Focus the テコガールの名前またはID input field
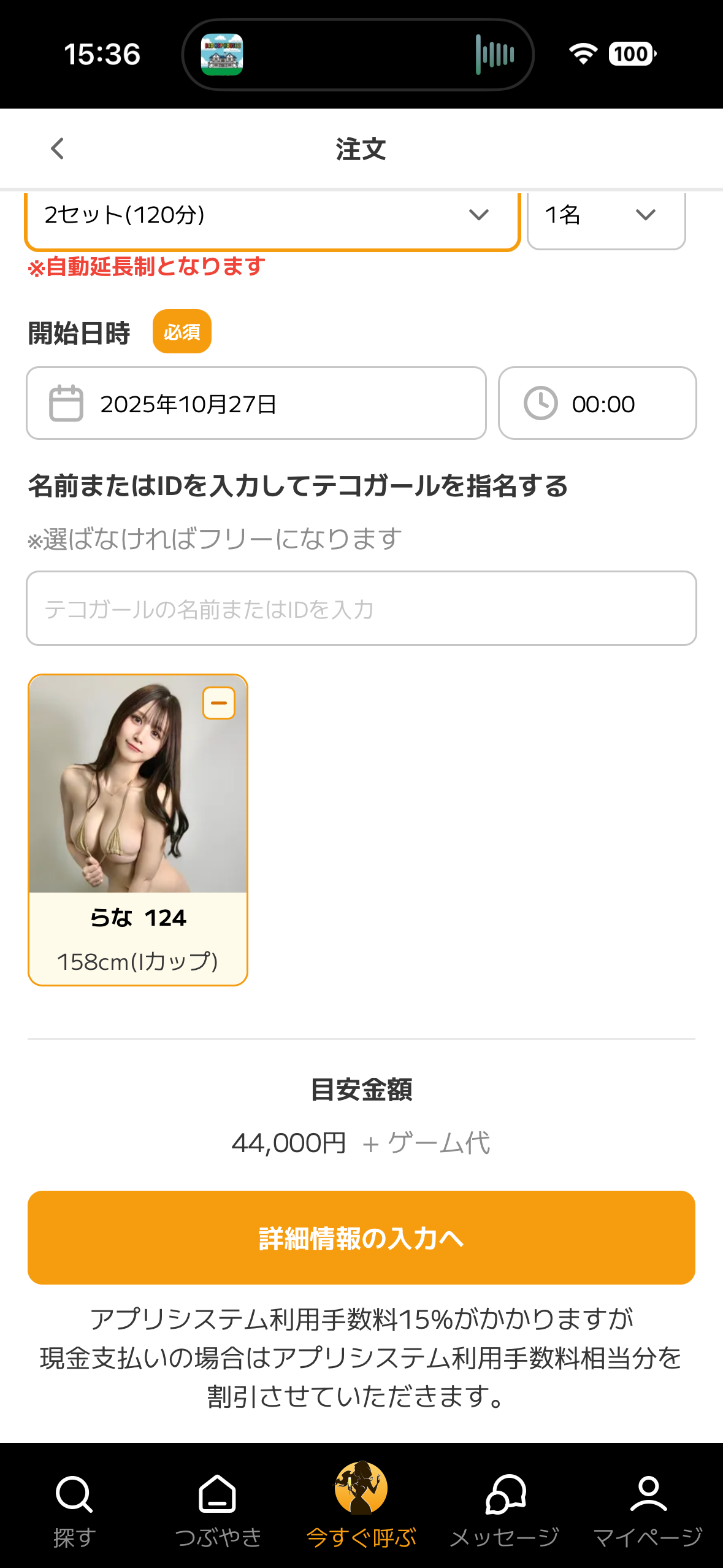Screen dimensions: 723x1568 361,609
